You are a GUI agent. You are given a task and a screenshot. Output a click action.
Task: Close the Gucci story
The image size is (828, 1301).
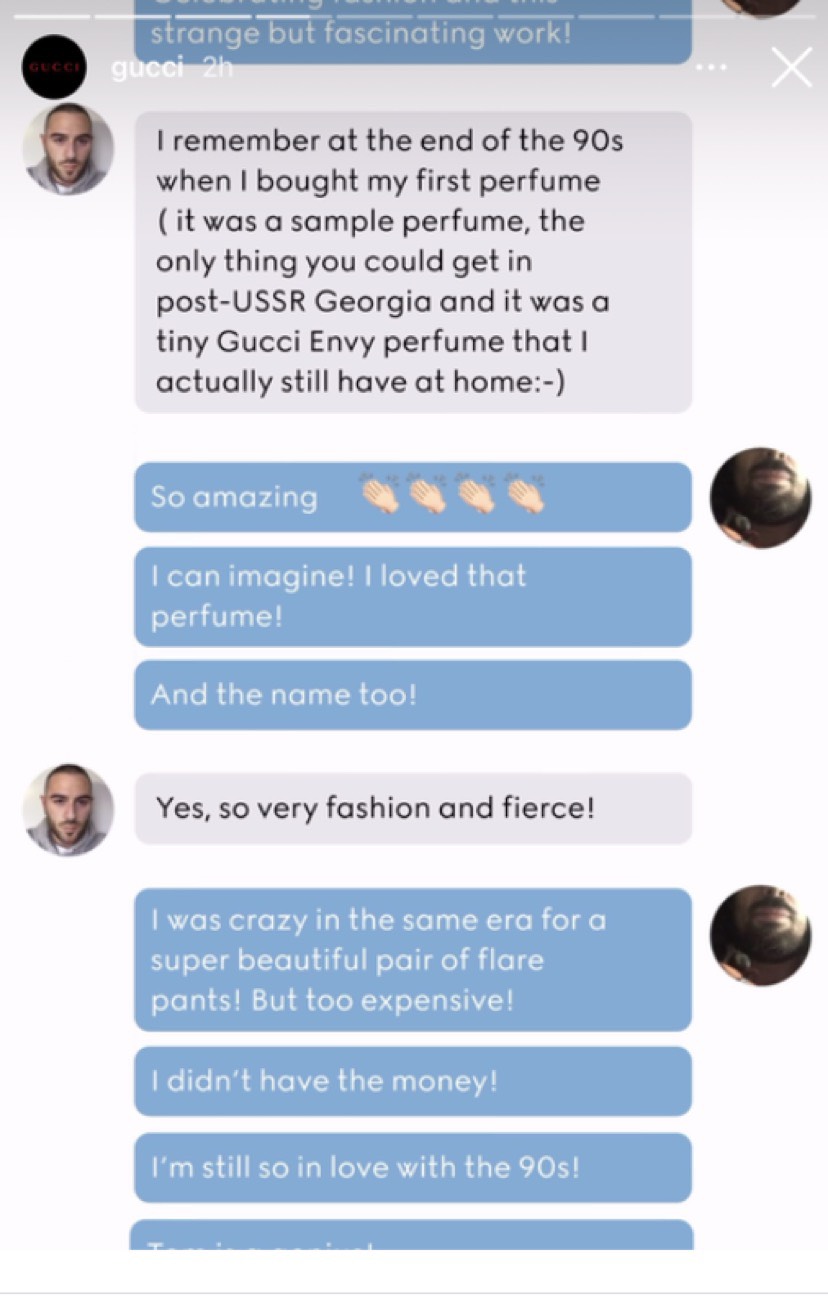(791, 68)
